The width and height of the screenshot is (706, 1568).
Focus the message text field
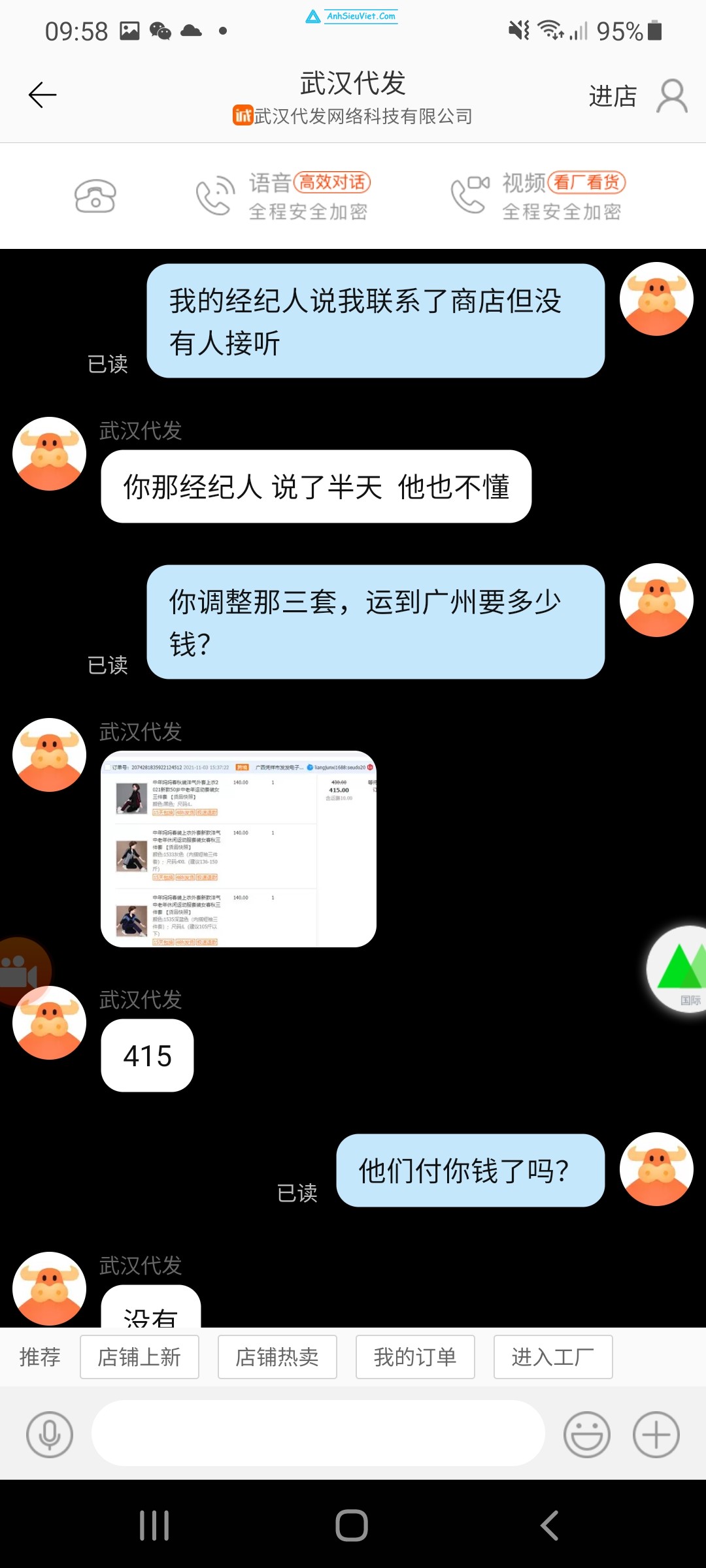click(x=318, y=1433)
